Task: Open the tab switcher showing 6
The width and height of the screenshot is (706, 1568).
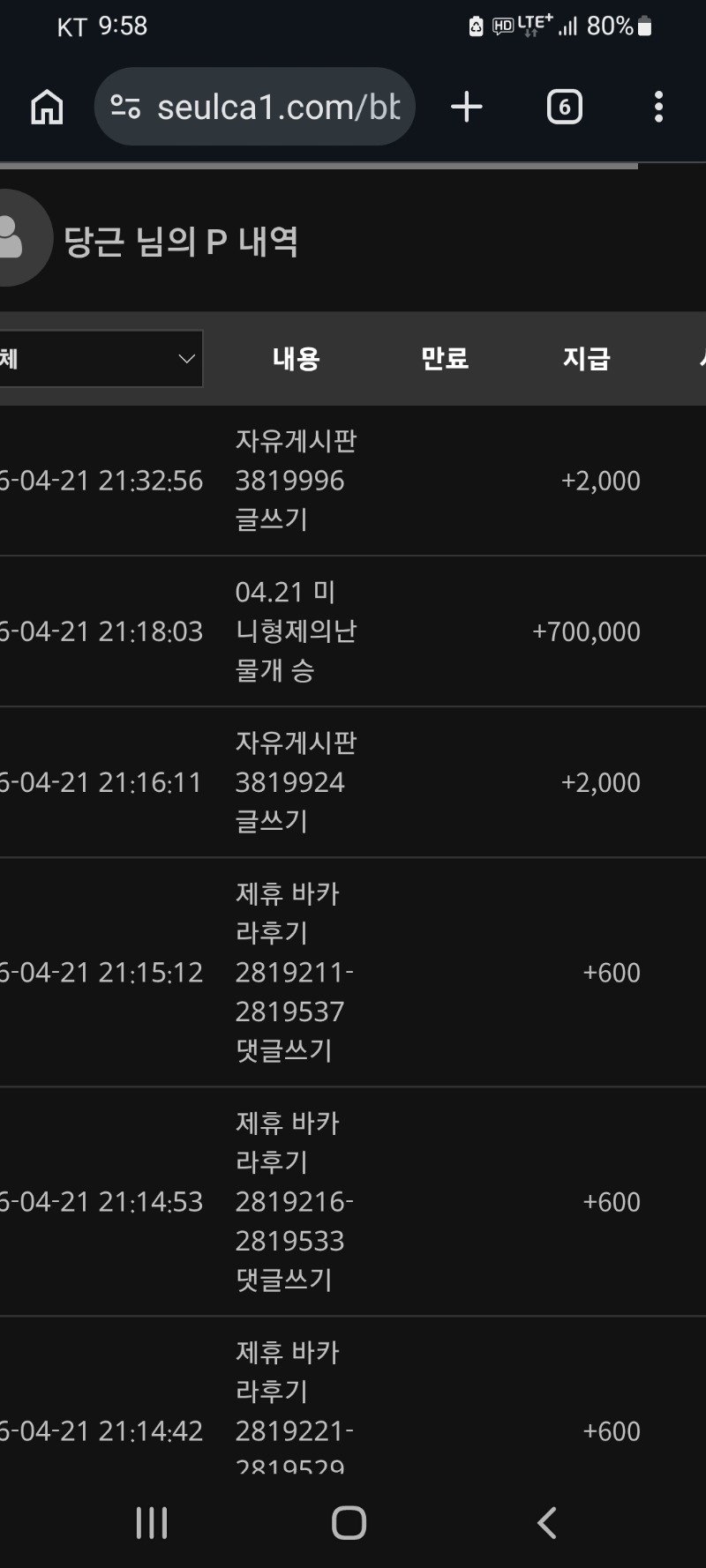Action: click(564, 108)
